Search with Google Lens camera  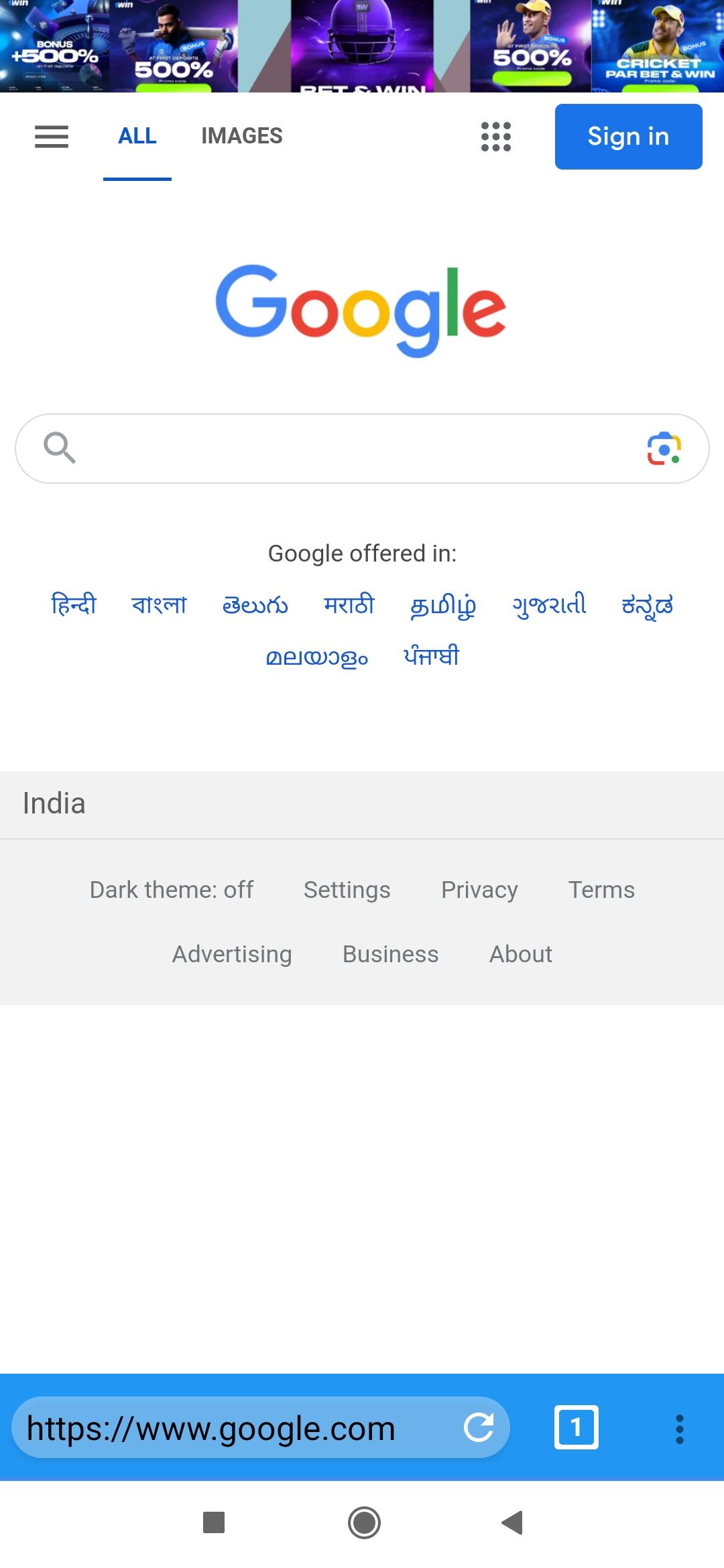click(664, 448)
